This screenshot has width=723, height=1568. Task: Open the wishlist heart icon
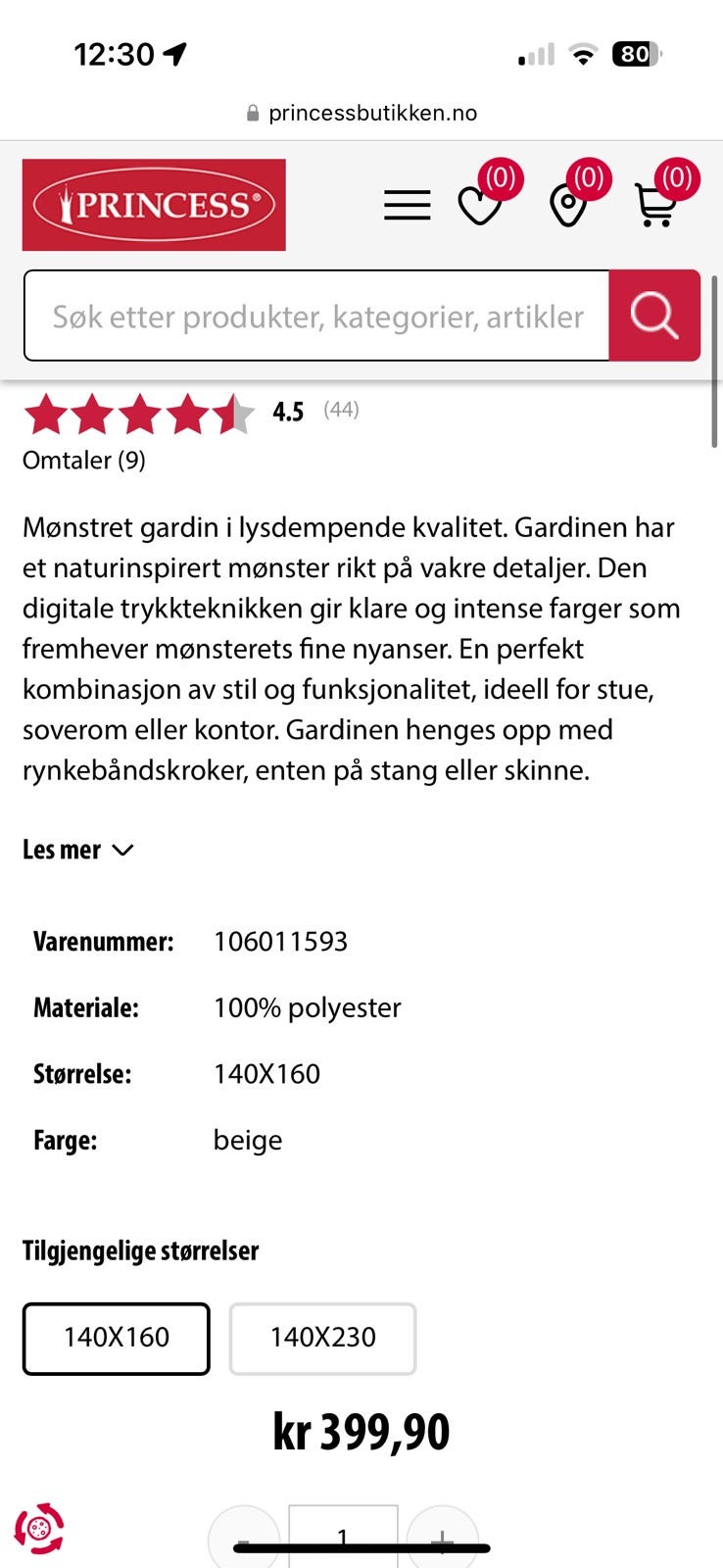(x=479, y=206)
